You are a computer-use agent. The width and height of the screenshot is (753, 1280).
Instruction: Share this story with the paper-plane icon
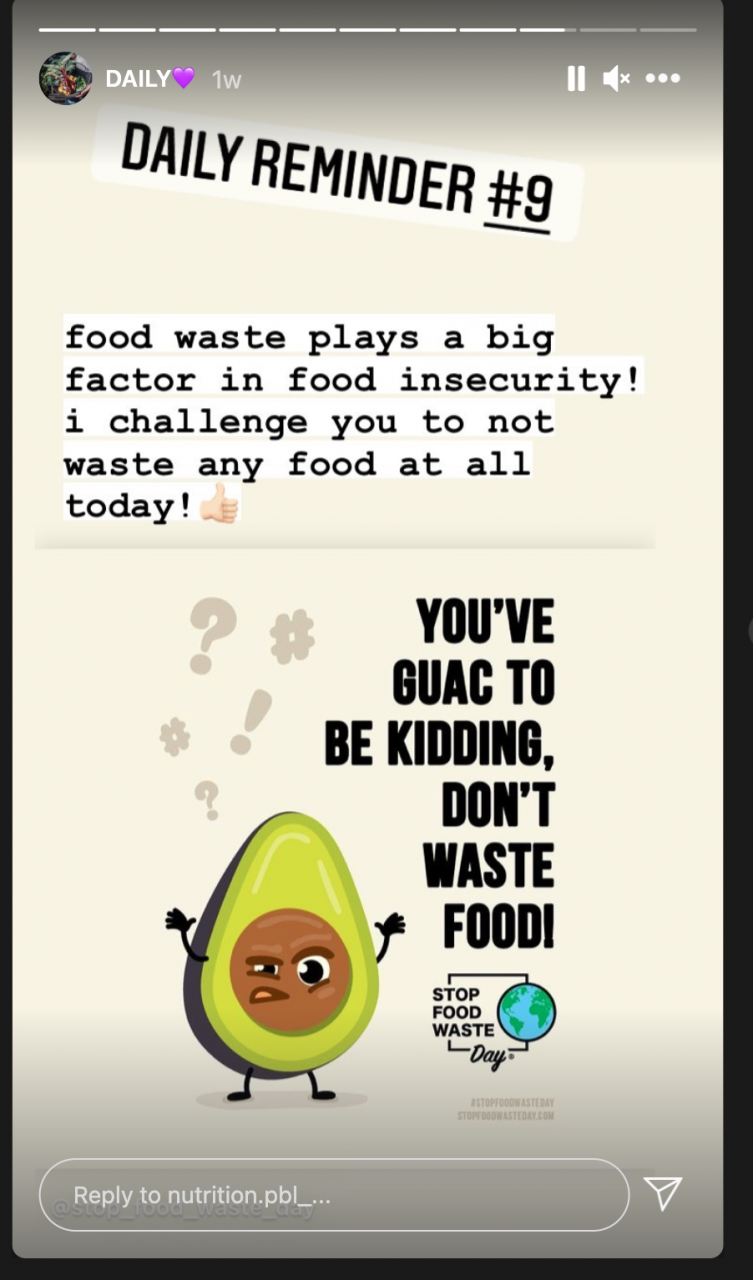tap(663, 1193)
